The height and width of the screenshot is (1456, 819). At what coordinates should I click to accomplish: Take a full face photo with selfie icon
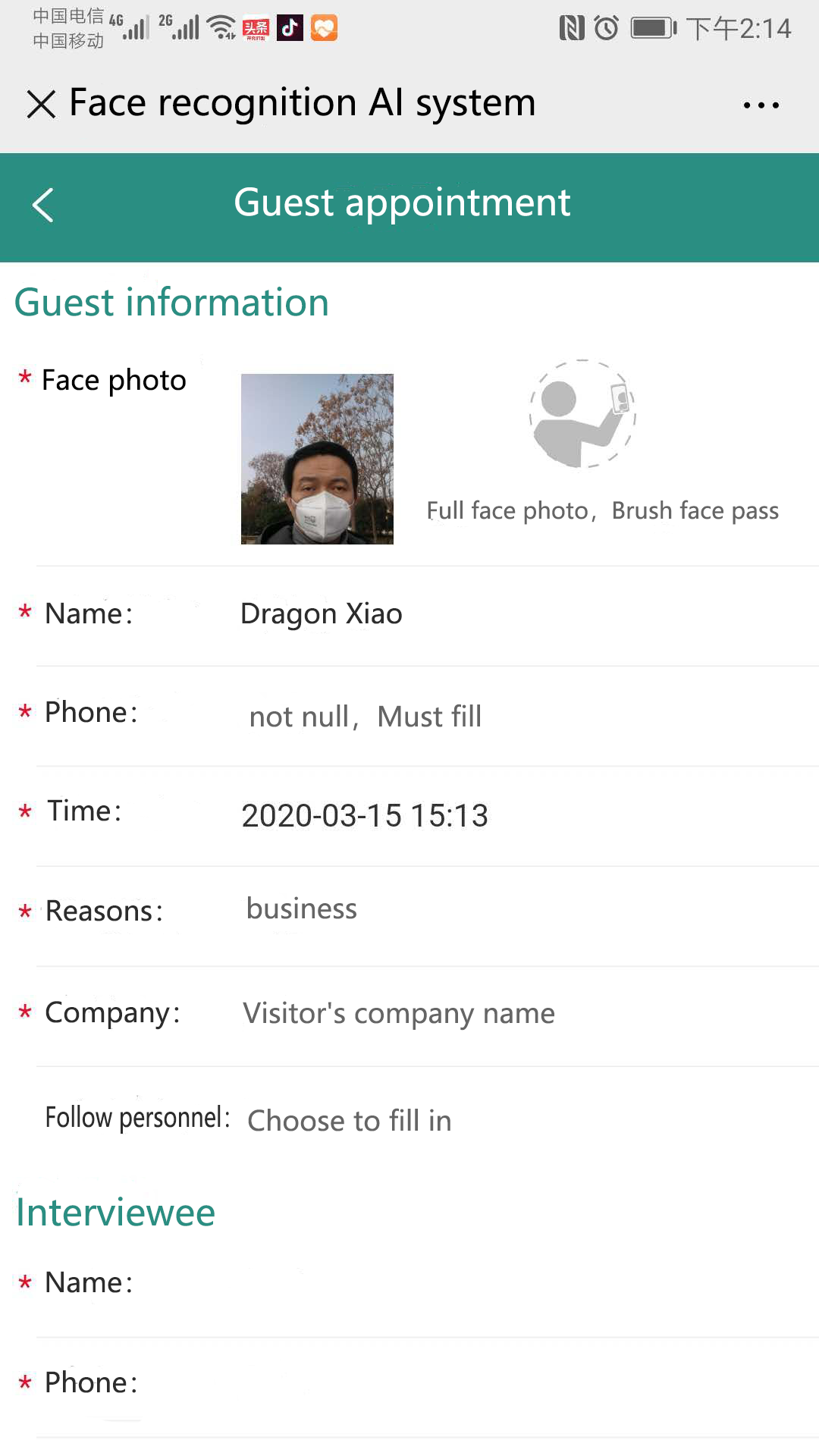tap(582, 414)
